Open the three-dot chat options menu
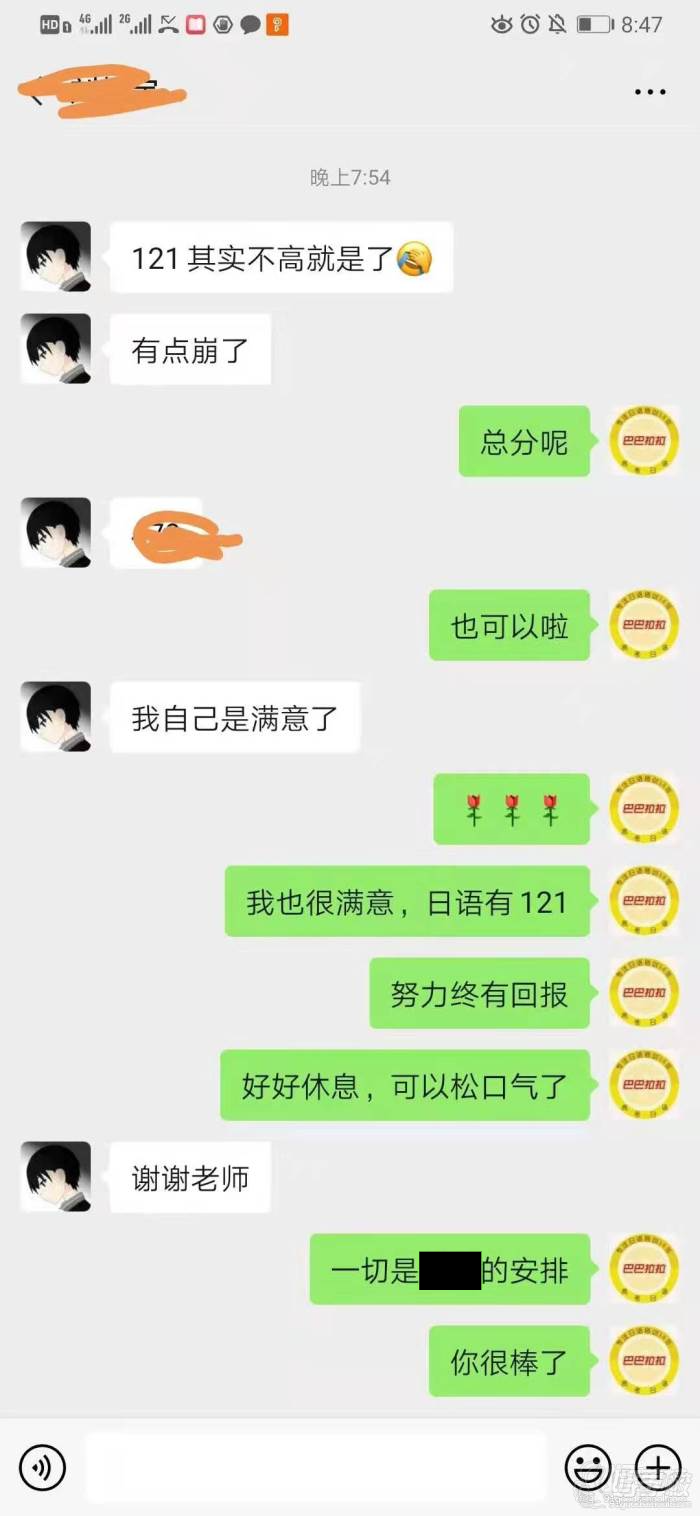700x1516 pixels. tap(650, 92)
